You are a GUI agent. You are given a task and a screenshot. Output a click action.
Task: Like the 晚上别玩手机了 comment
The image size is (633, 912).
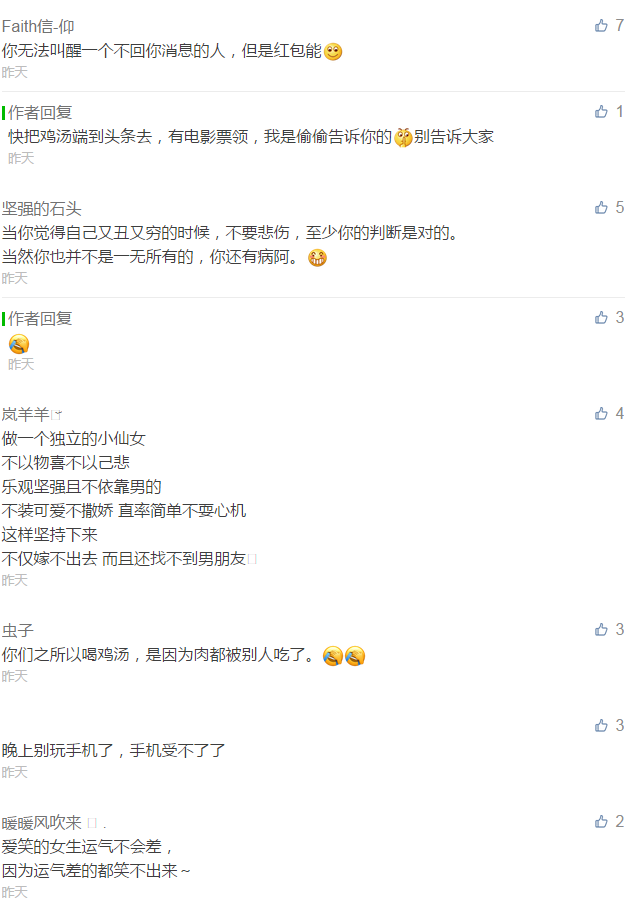pyautogui.click(x=601, y=726)
